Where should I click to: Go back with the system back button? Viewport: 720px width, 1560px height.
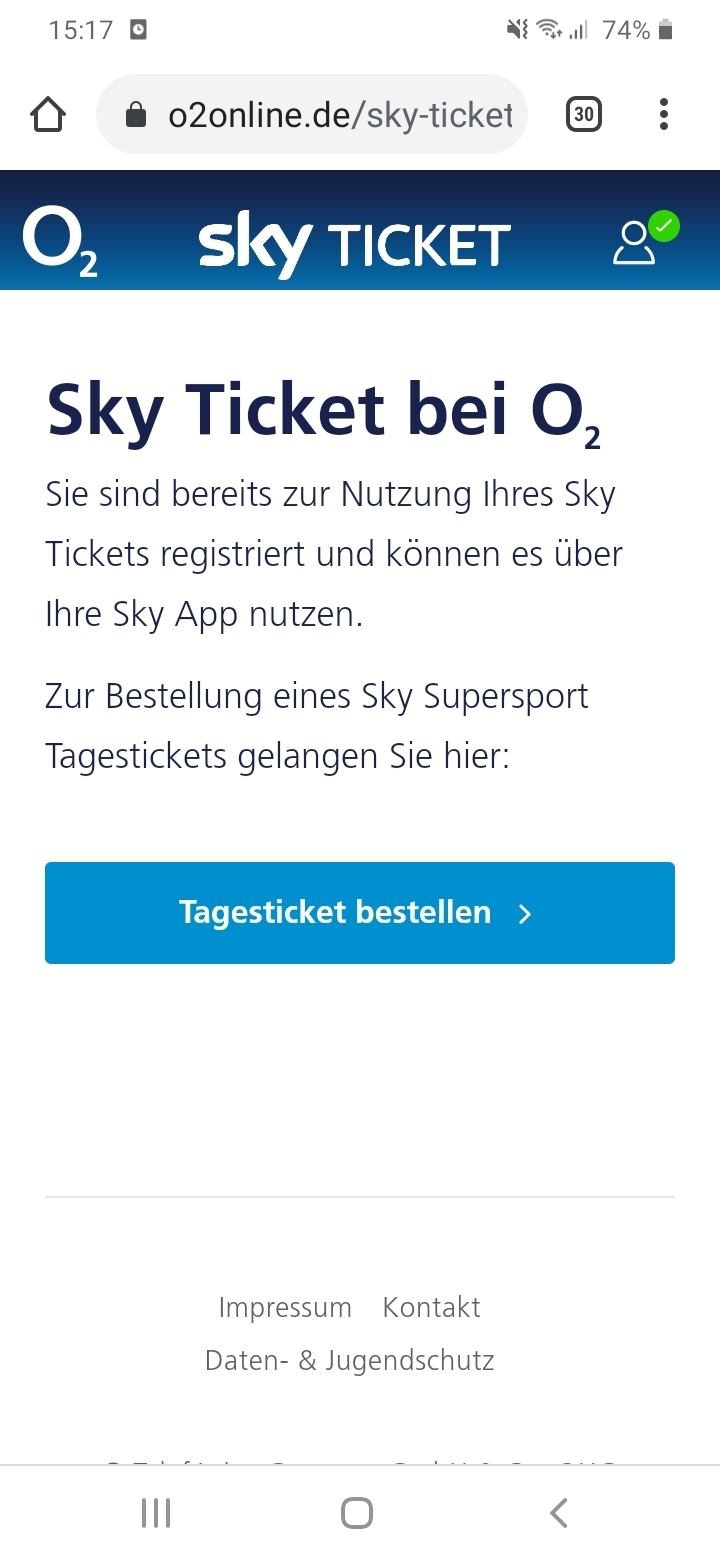[559, 1513]
